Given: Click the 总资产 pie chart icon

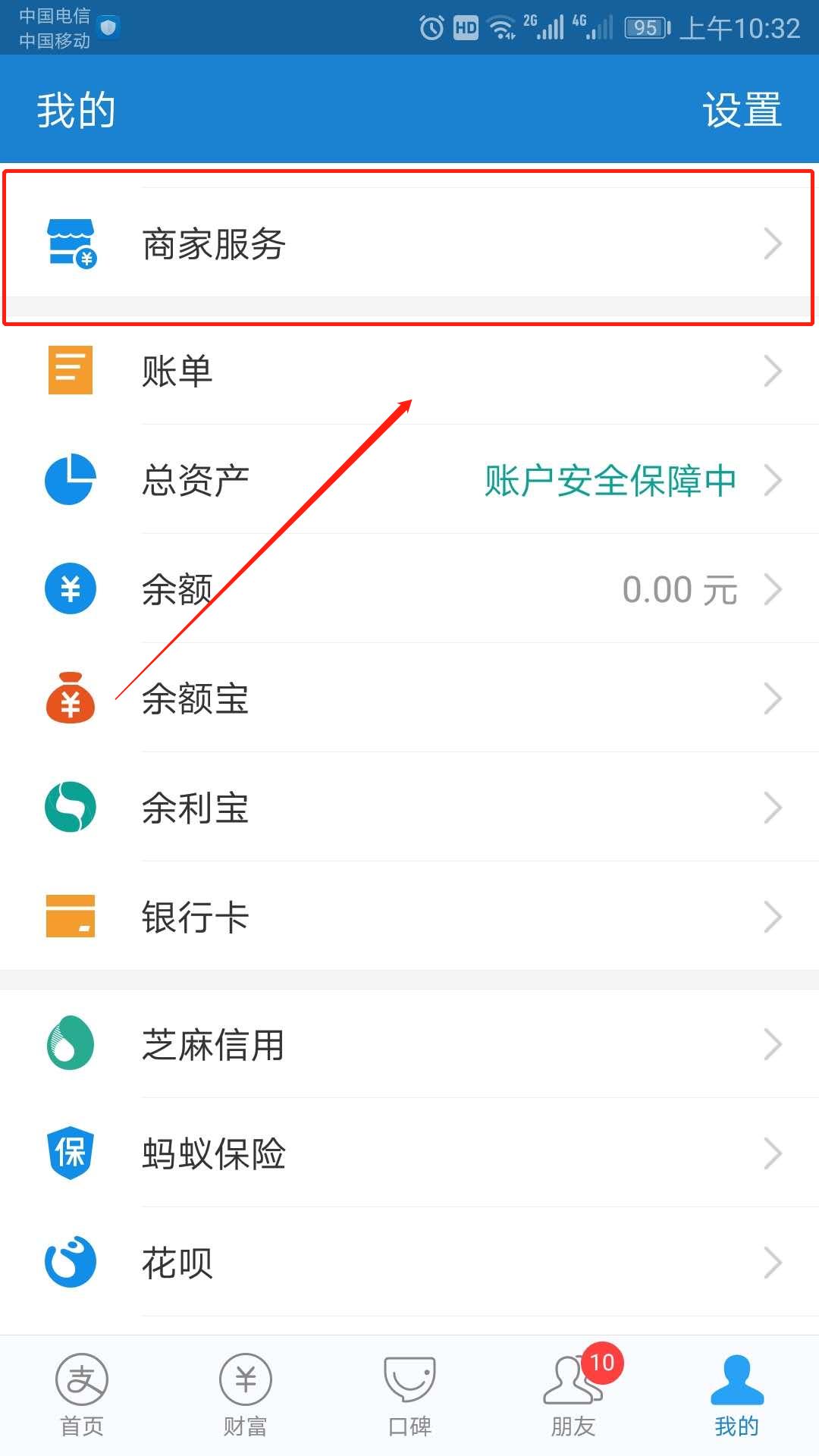Looking at the screenshot, I should (70, 479).
